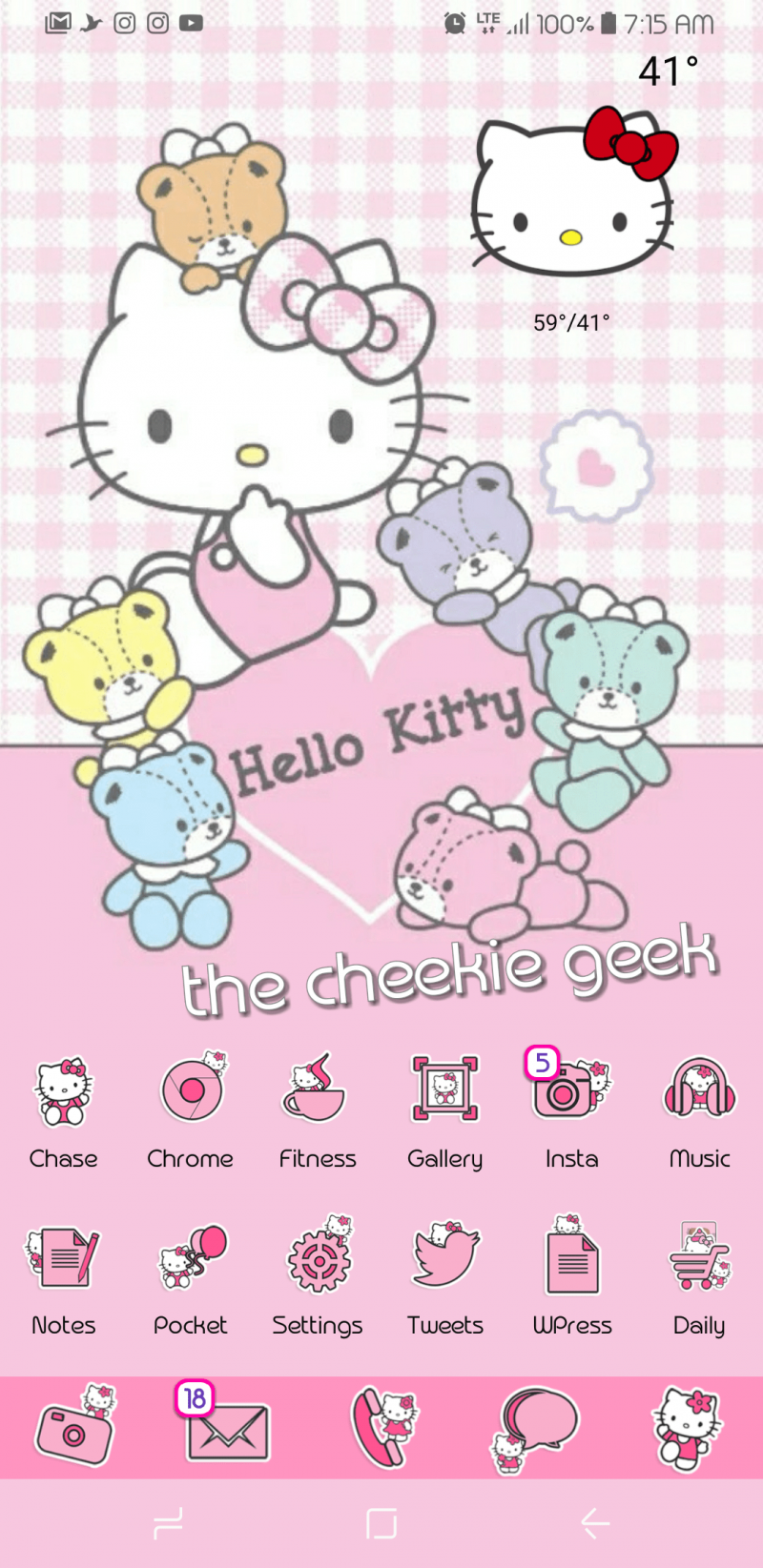Tap the Hello Kitty dock icon
The height and width of the screenshot is (1568, 763).
[x=689, y=1429]
